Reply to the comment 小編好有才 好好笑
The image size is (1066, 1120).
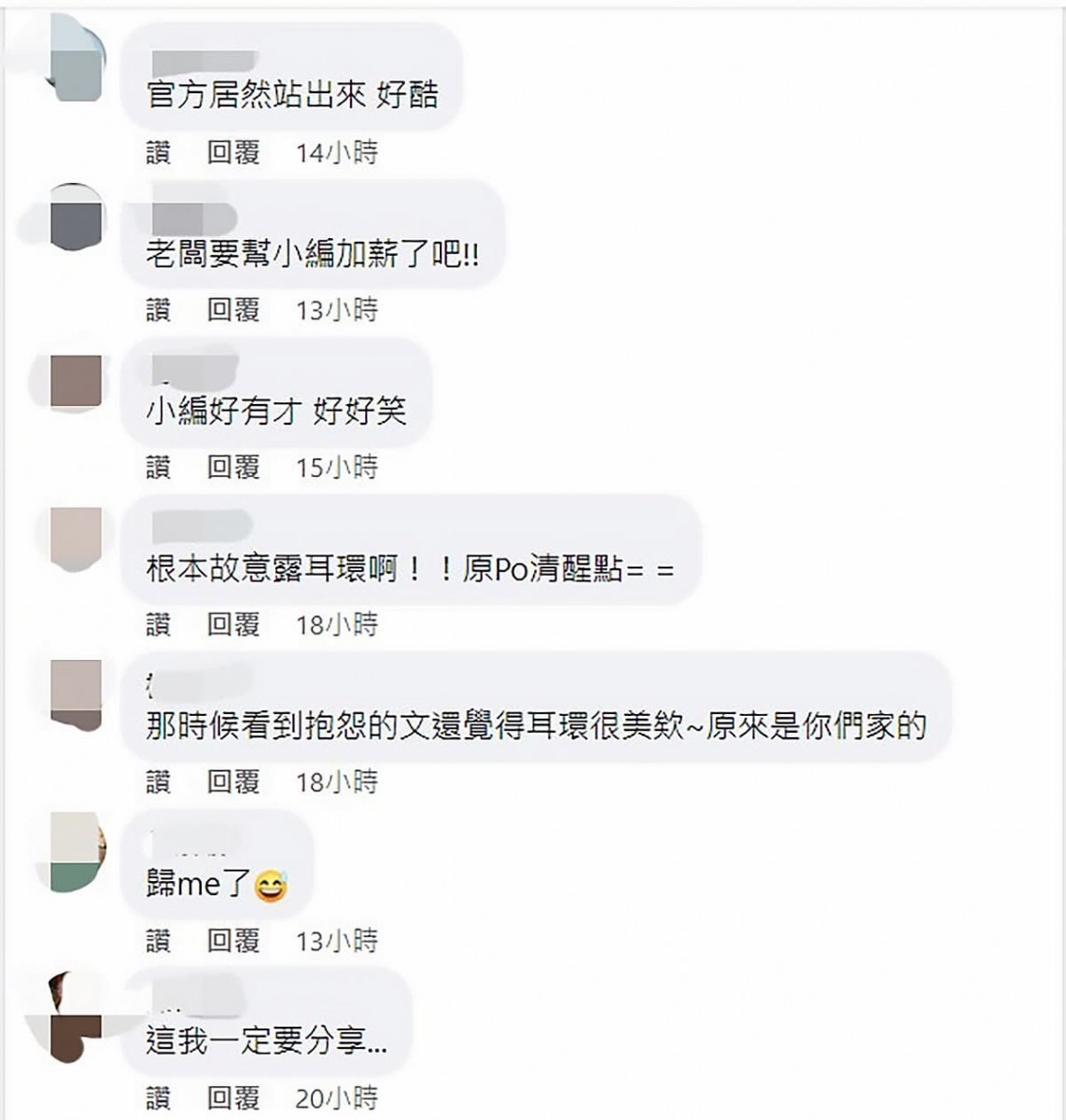point(233,467)
